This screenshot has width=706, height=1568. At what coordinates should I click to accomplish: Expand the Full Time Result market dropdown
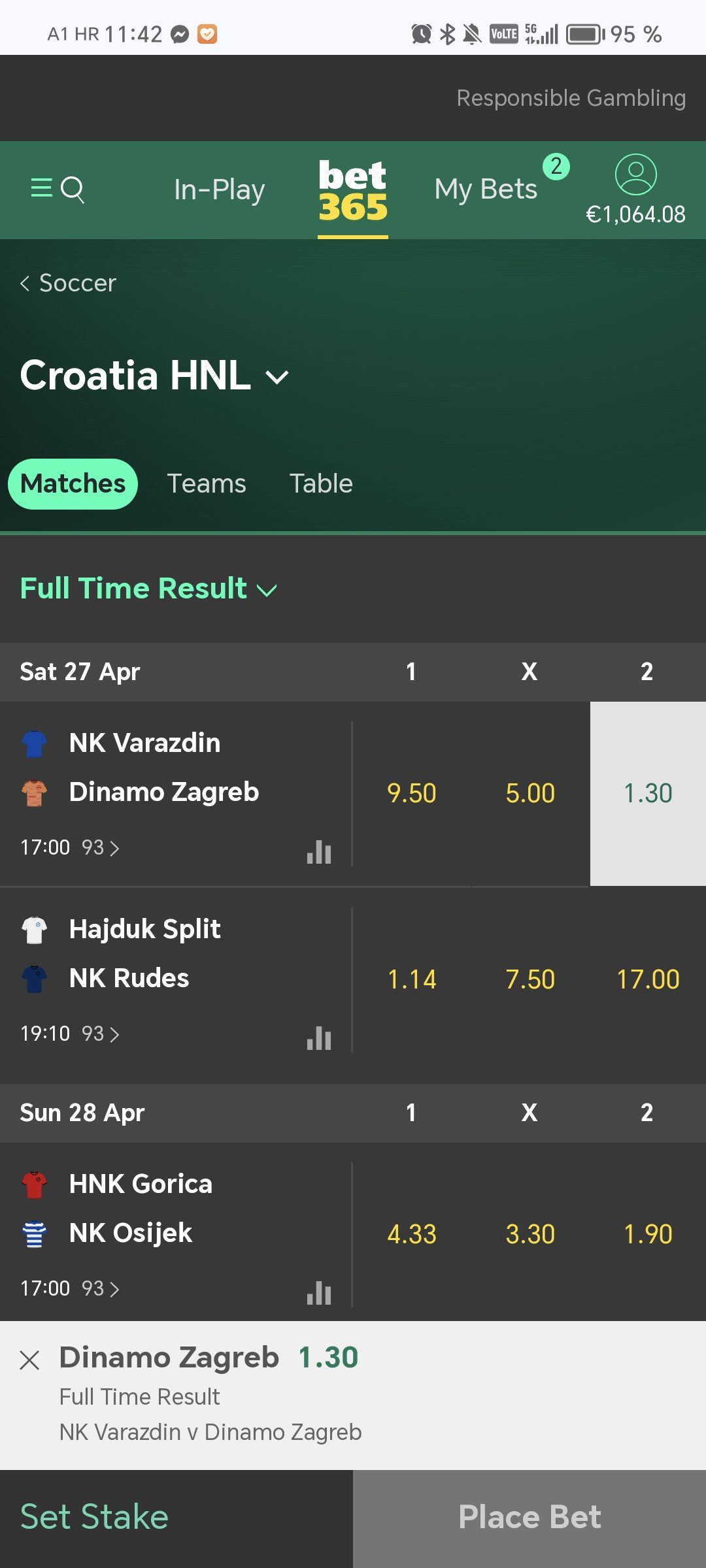[148, 589]
